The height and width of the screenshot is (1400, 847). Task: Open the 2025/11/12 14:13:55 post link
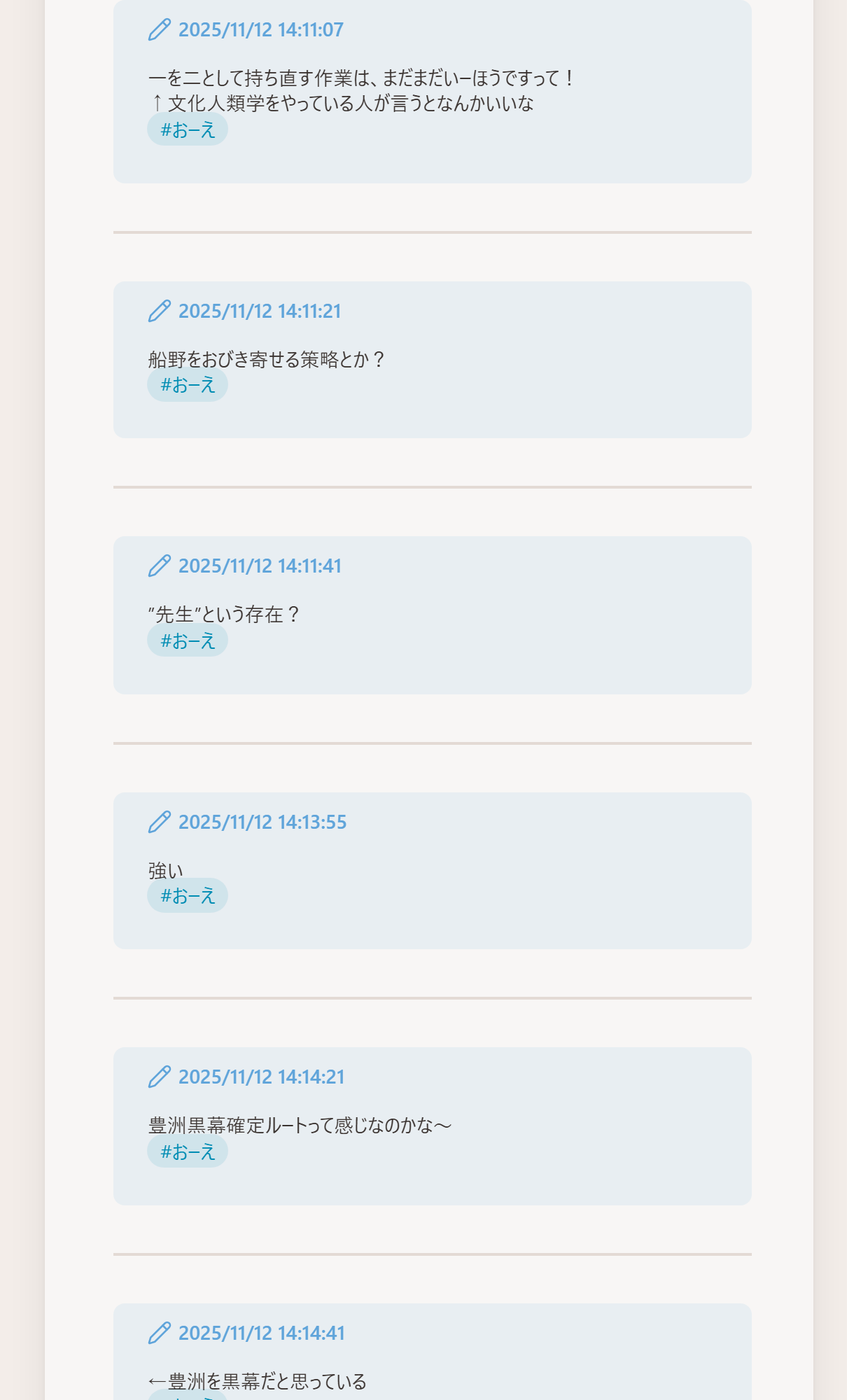click(262, 822)
